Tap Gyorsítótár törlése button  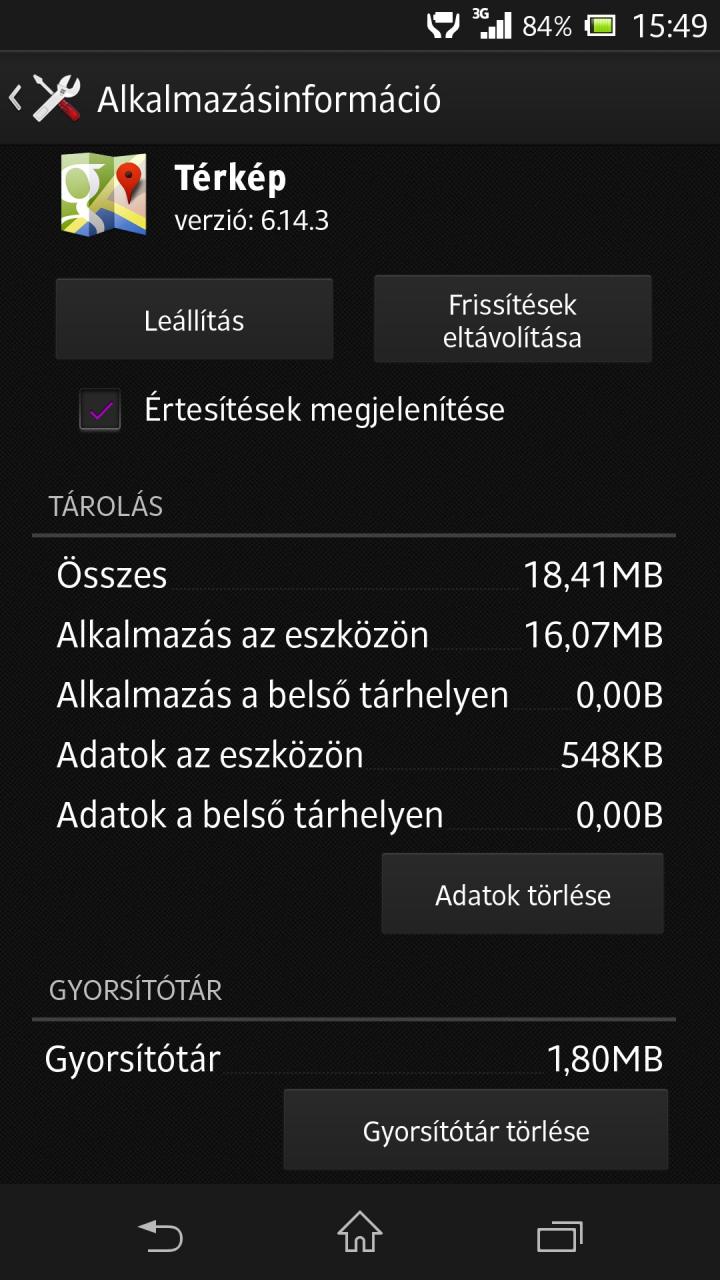tap(475, 1131)
